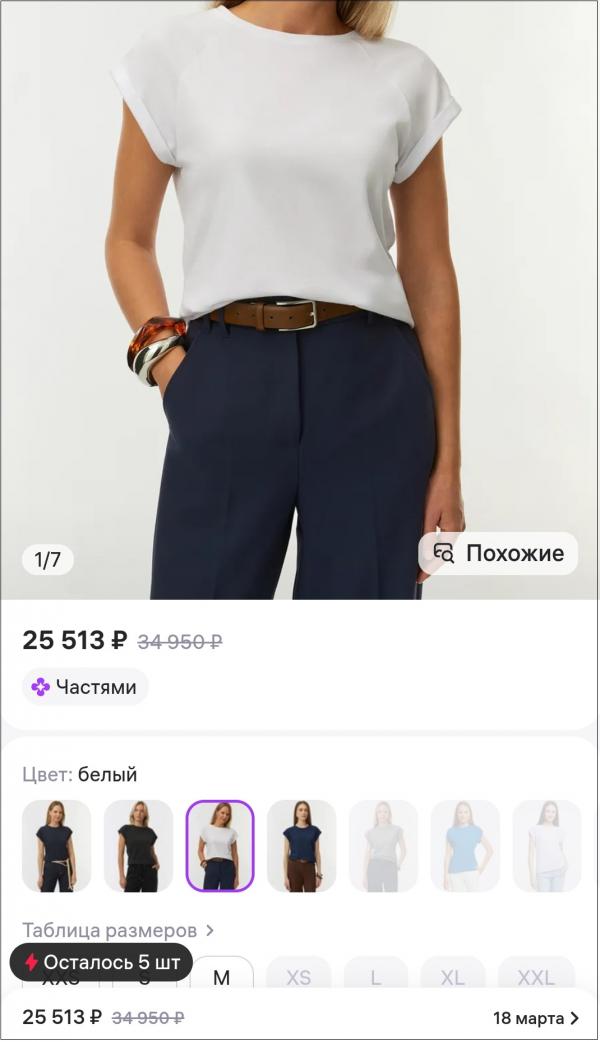Select the white top with navy trousers swatch
Image resolution: width=600 pixels, height=1042 pixels.
pos(220,846)
